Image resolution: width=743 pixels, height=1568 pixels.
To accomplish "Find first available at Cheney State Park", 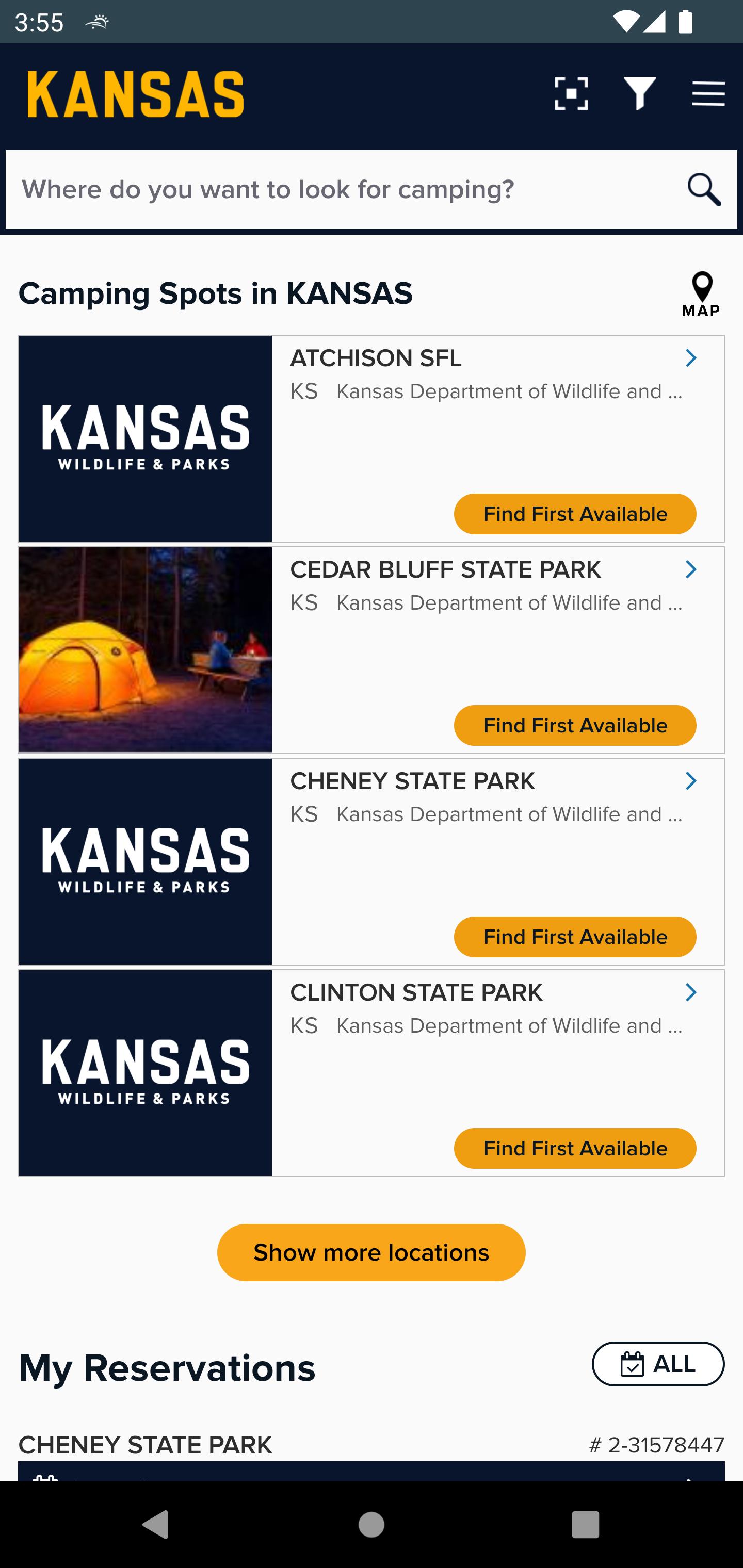I will 574,937.
